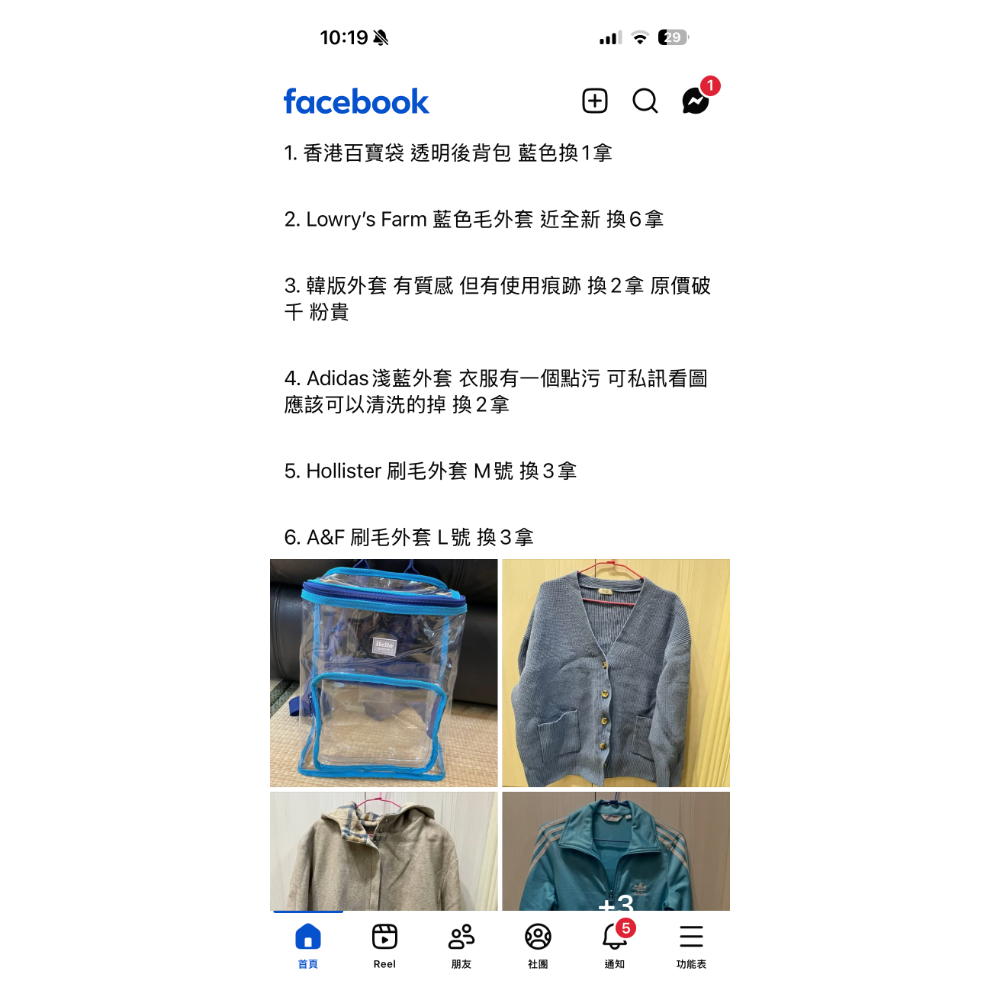The height and width of the screenshot is (1000, 1000).
Task: Switch to the Reel tab
Action: 385,944
